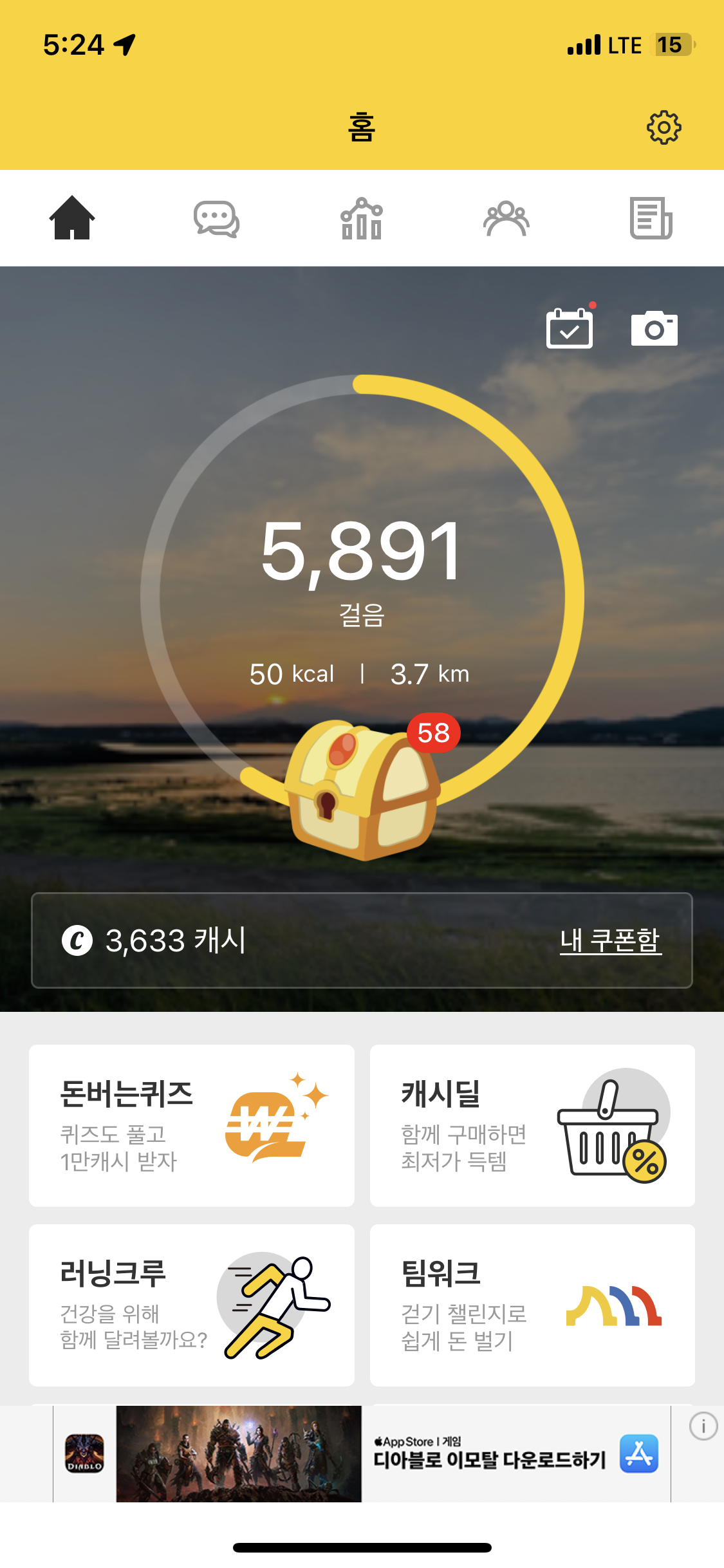Open the attendance calendar icon
Image resolution: width=724 pixels, height=1568 pixels.
point(570,328)
